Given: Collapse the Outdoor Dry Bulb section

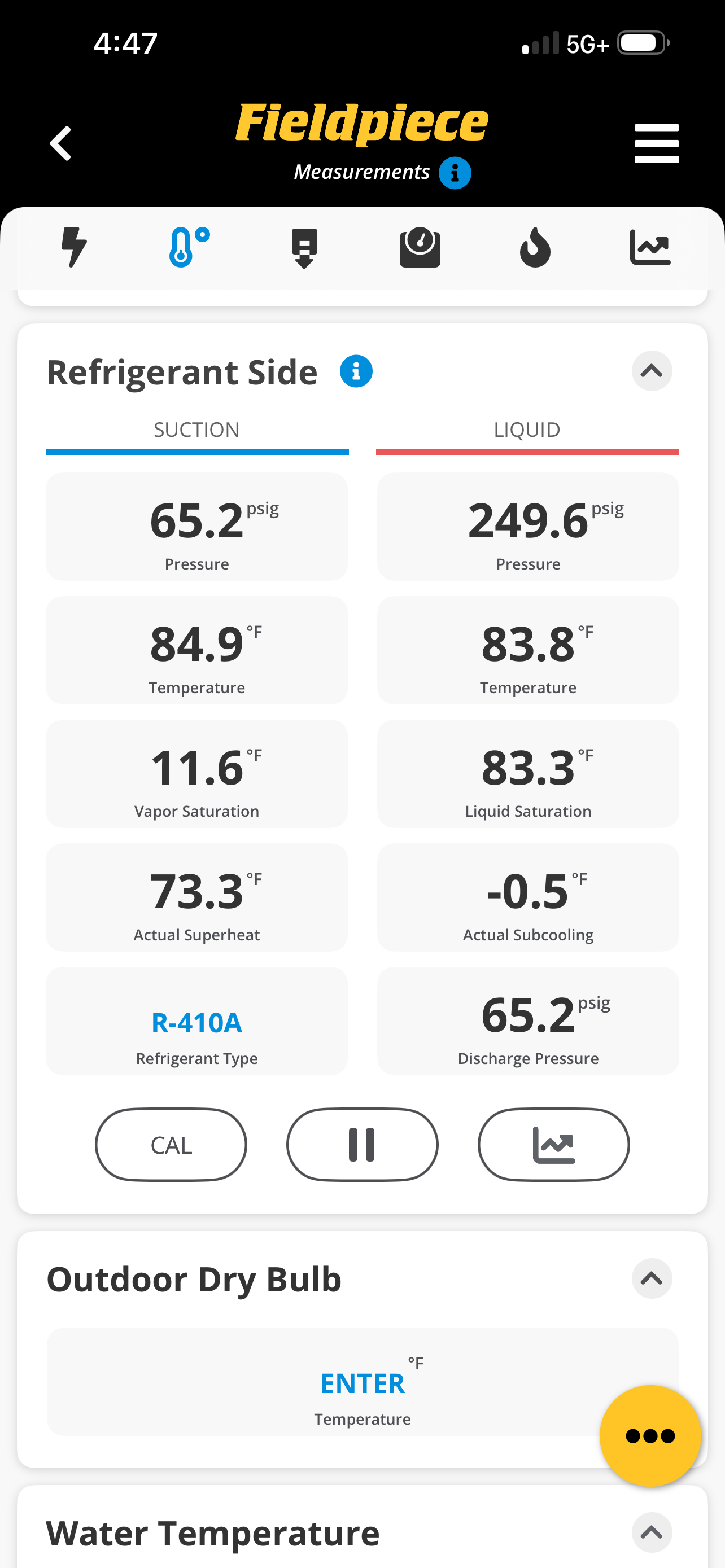Looking at the screenshot, I should (x=652, y=1278).
